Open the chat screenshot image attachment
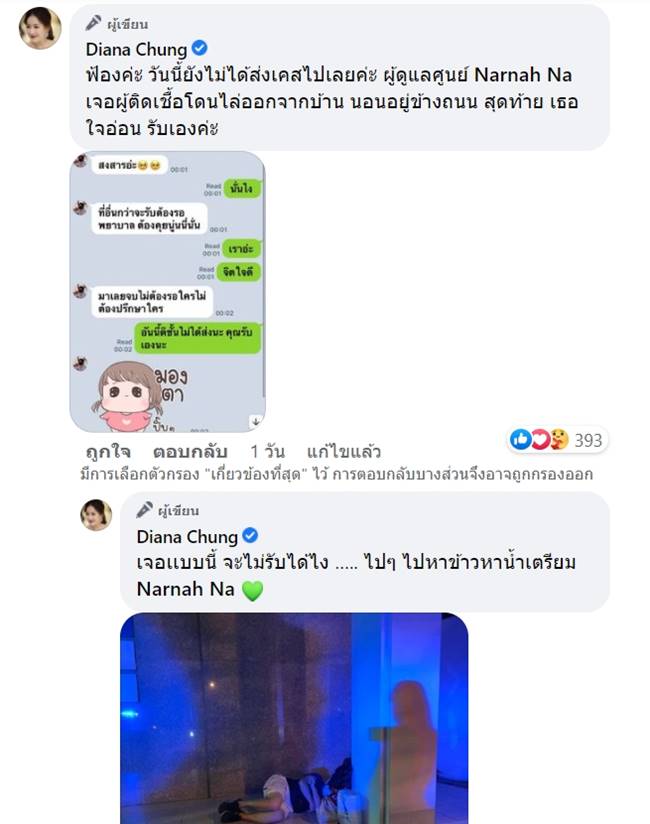650x824 pixels. [168, 291]
